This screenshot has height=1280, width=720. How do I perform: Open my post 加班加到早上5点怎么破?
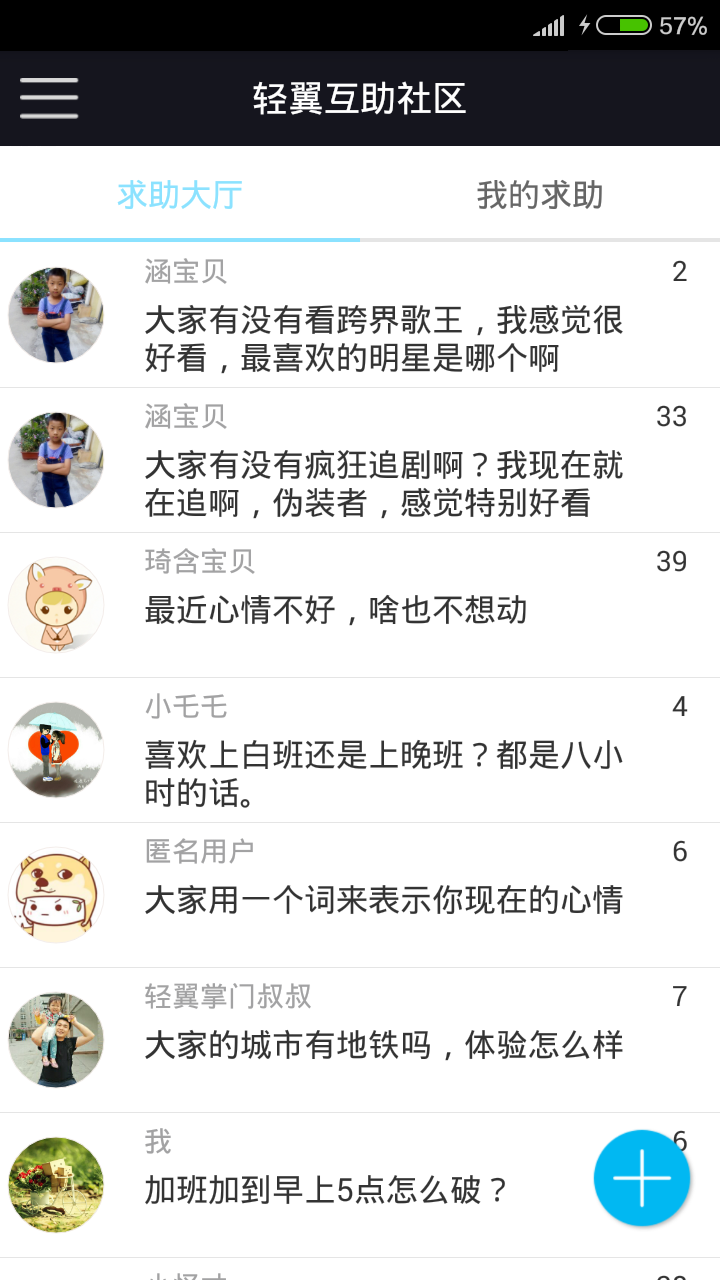(328, 1190)
